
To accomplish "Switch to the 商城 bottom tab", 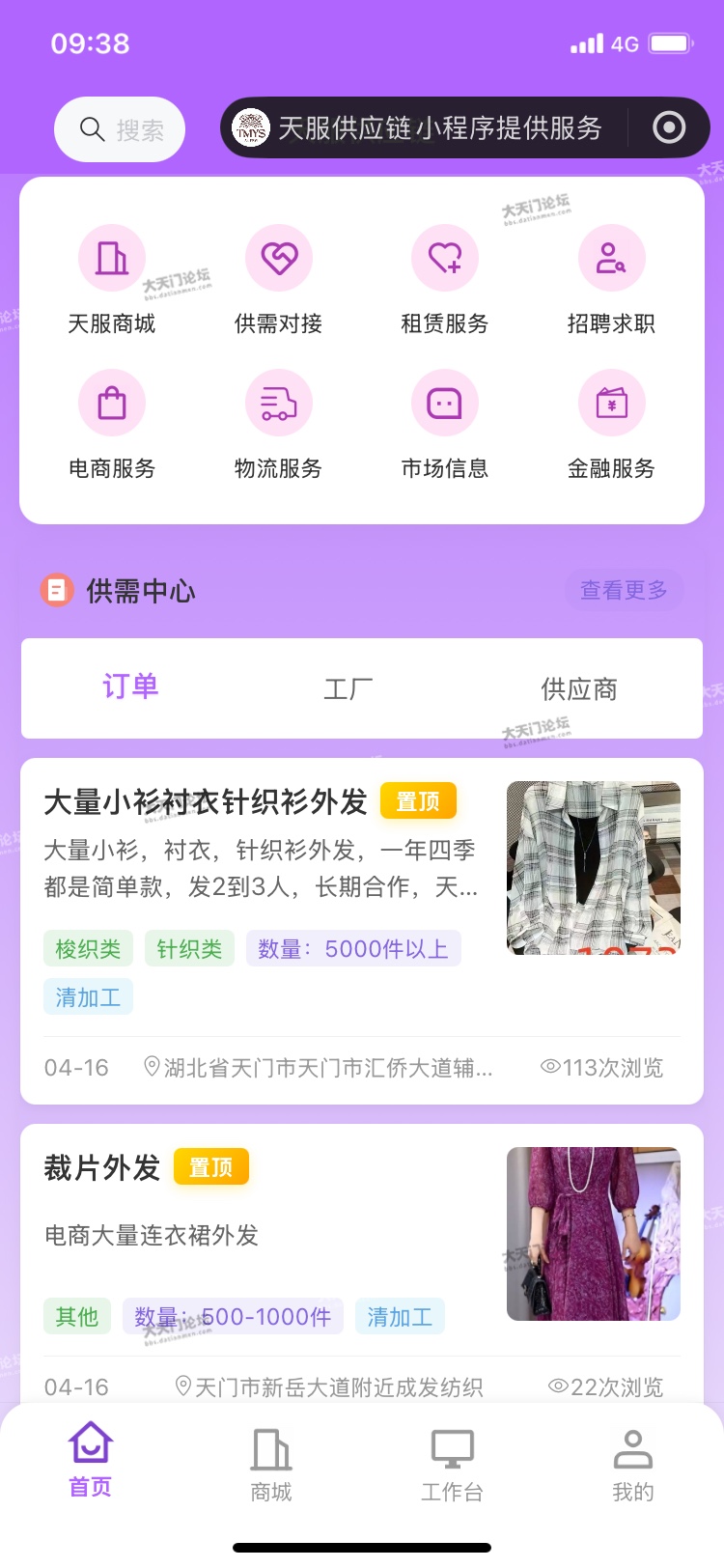I will [271, 1464].
